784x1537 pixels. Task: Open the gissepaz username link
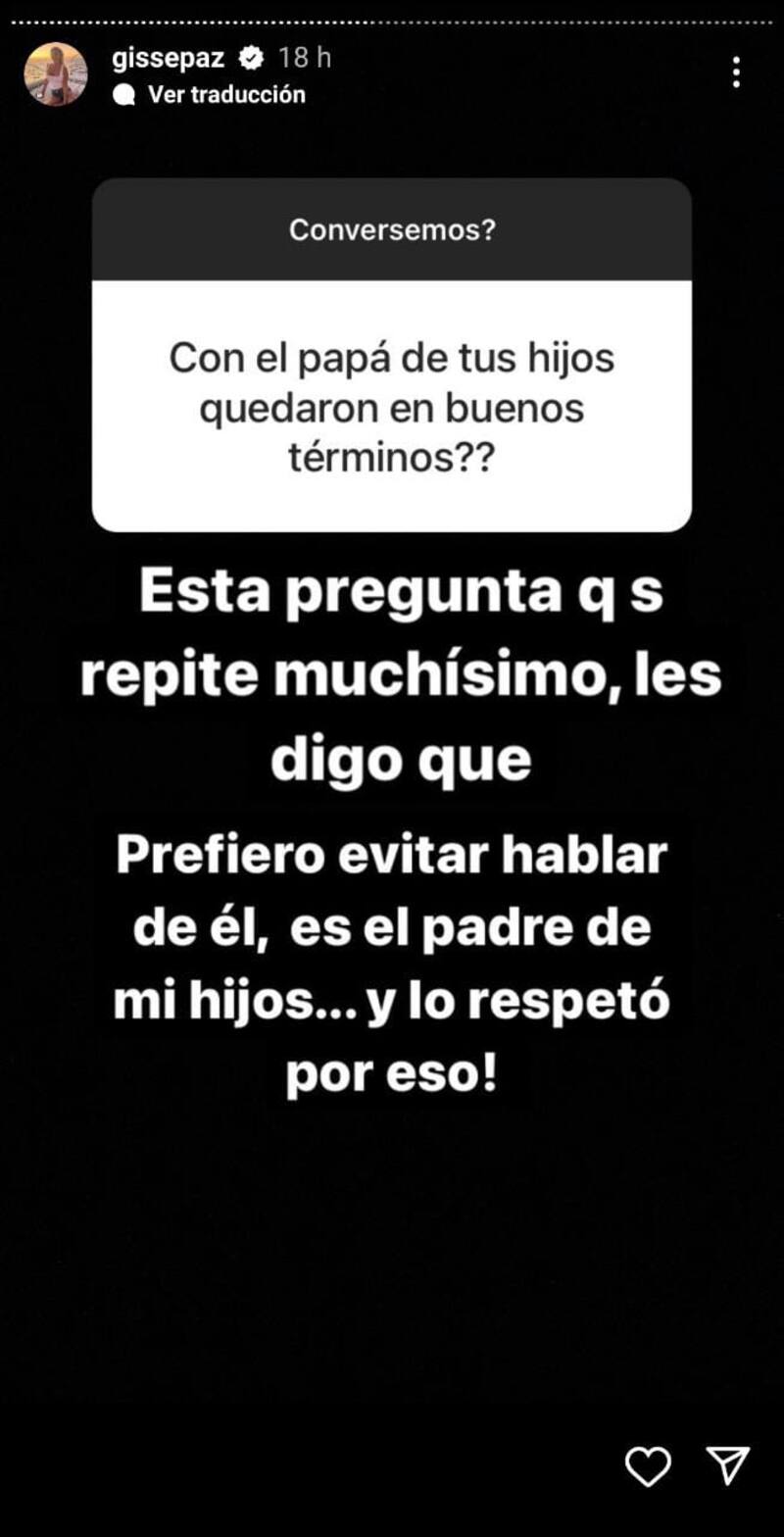(x=169, y=58)
